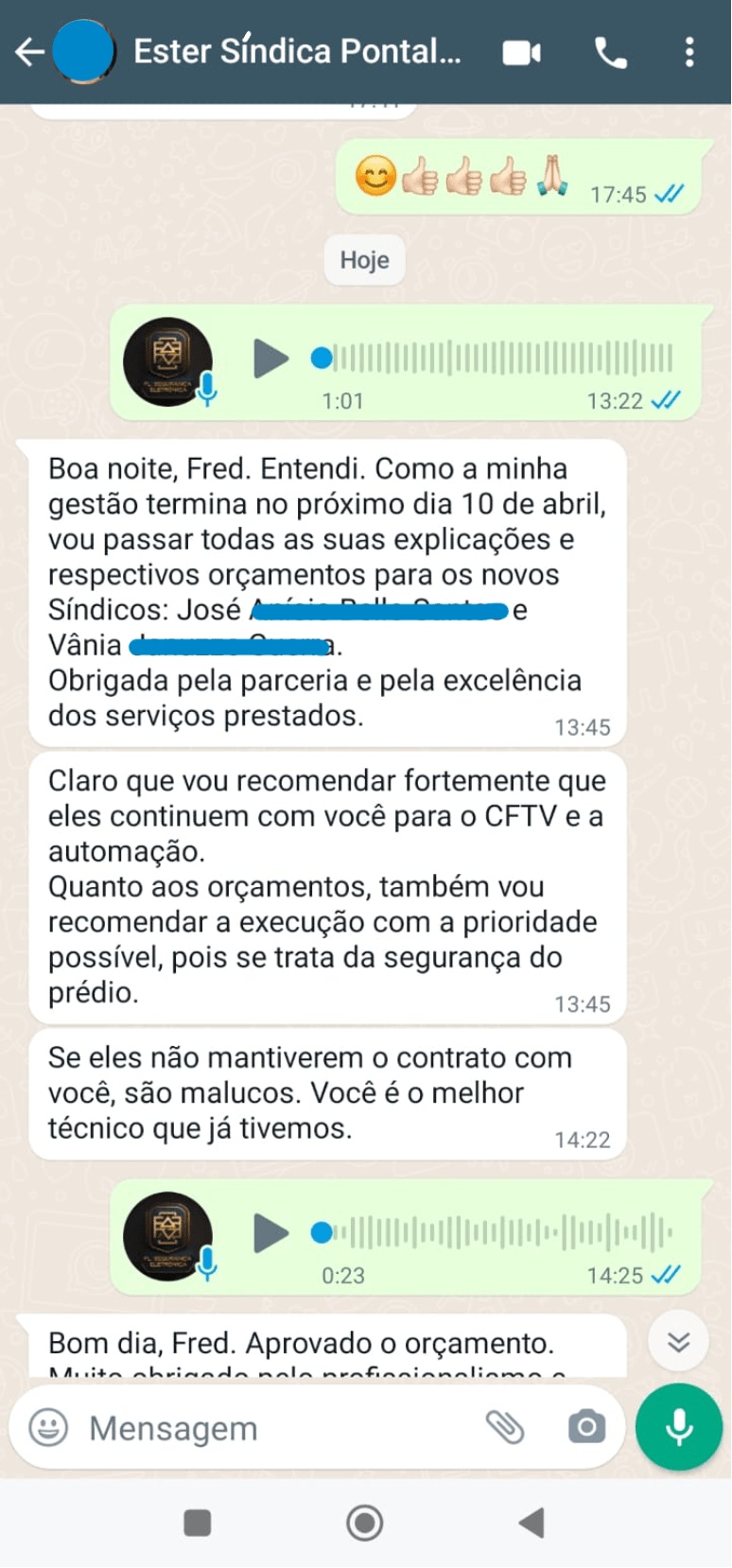The image size is (732, 1568).
Task: Jump to the latest messages
Action: pos(678,1341)
